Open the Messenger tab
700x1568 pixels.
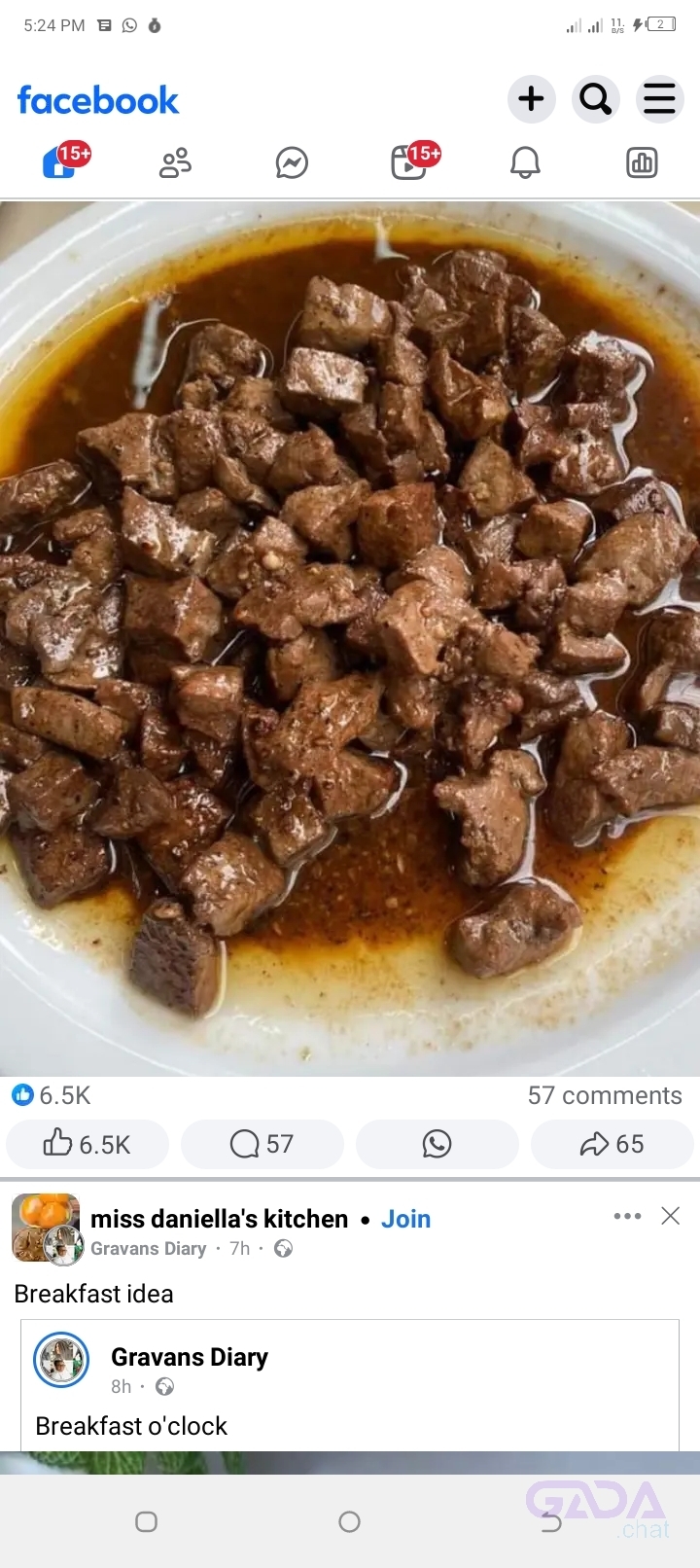[292, 162]
